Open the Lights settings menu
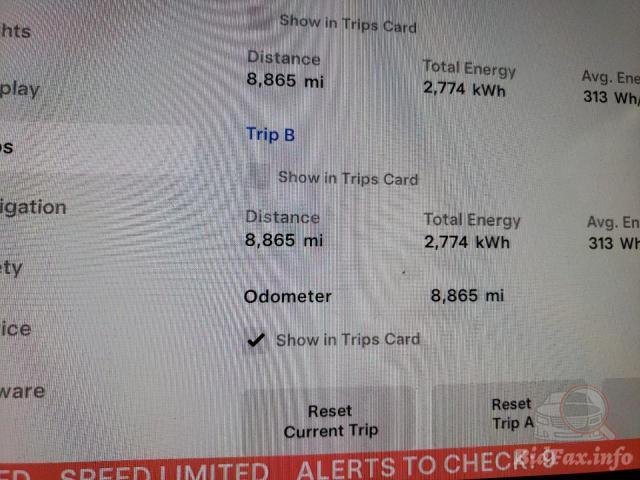This screenshot has height=480, width=640. click(16, 31)
